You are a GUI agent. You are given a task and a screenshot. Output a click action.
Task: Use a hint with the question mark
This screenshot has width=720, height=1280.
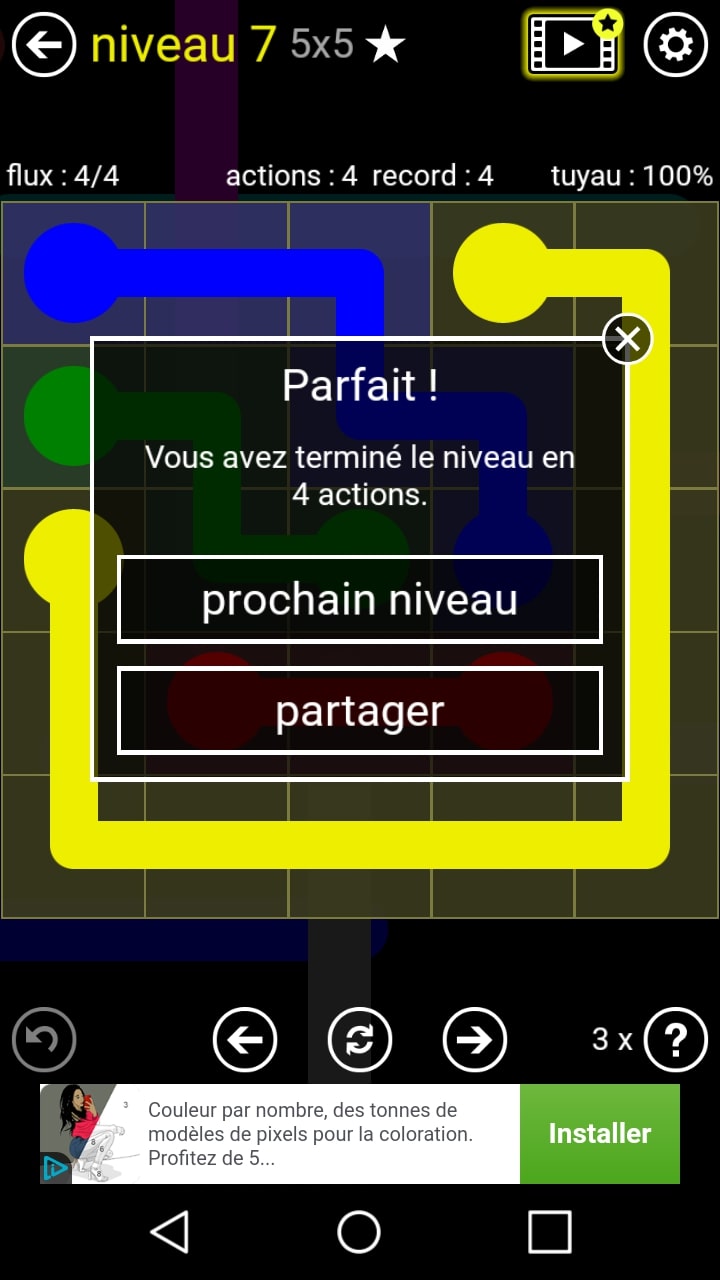click(676, 1040)
